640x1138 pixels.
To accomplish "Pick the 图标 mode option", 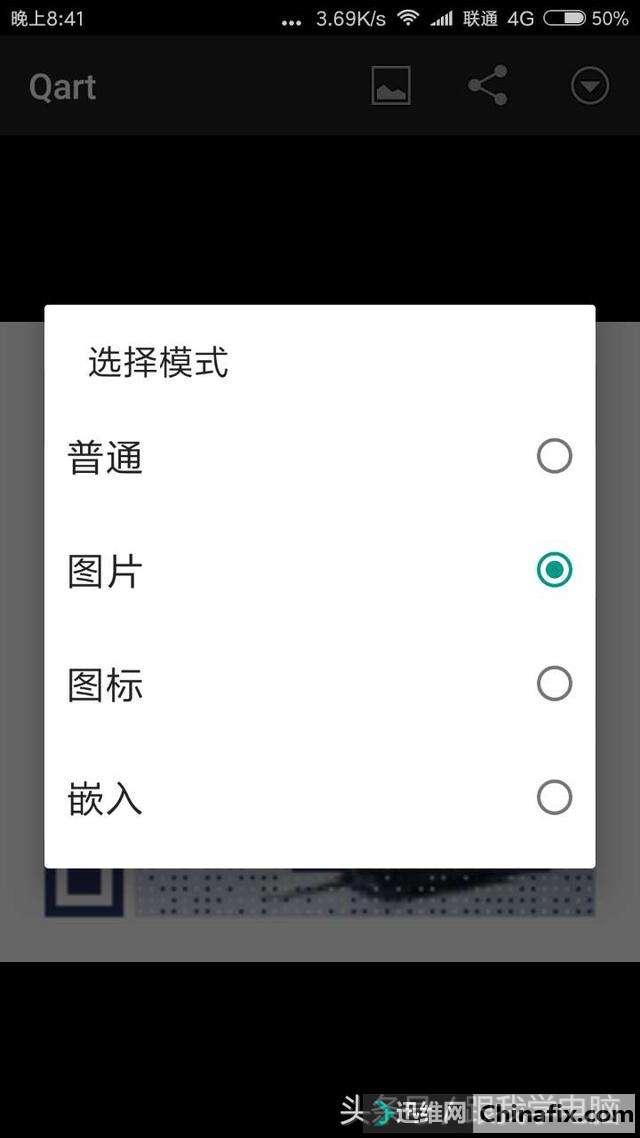I will [319, 684].
